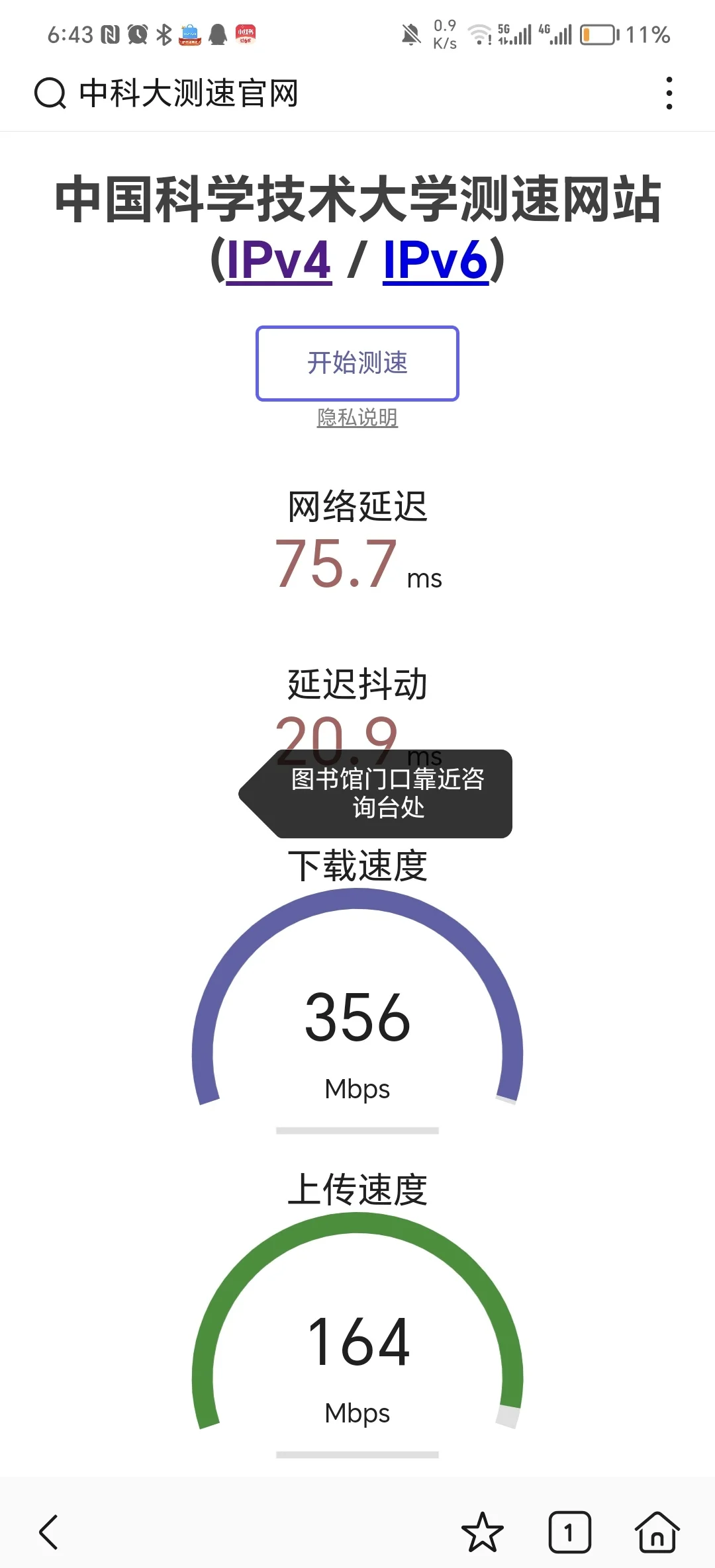Tap the 开始测速 button
The width and height of the screenshot is (715, 1568).
(357, 363)
